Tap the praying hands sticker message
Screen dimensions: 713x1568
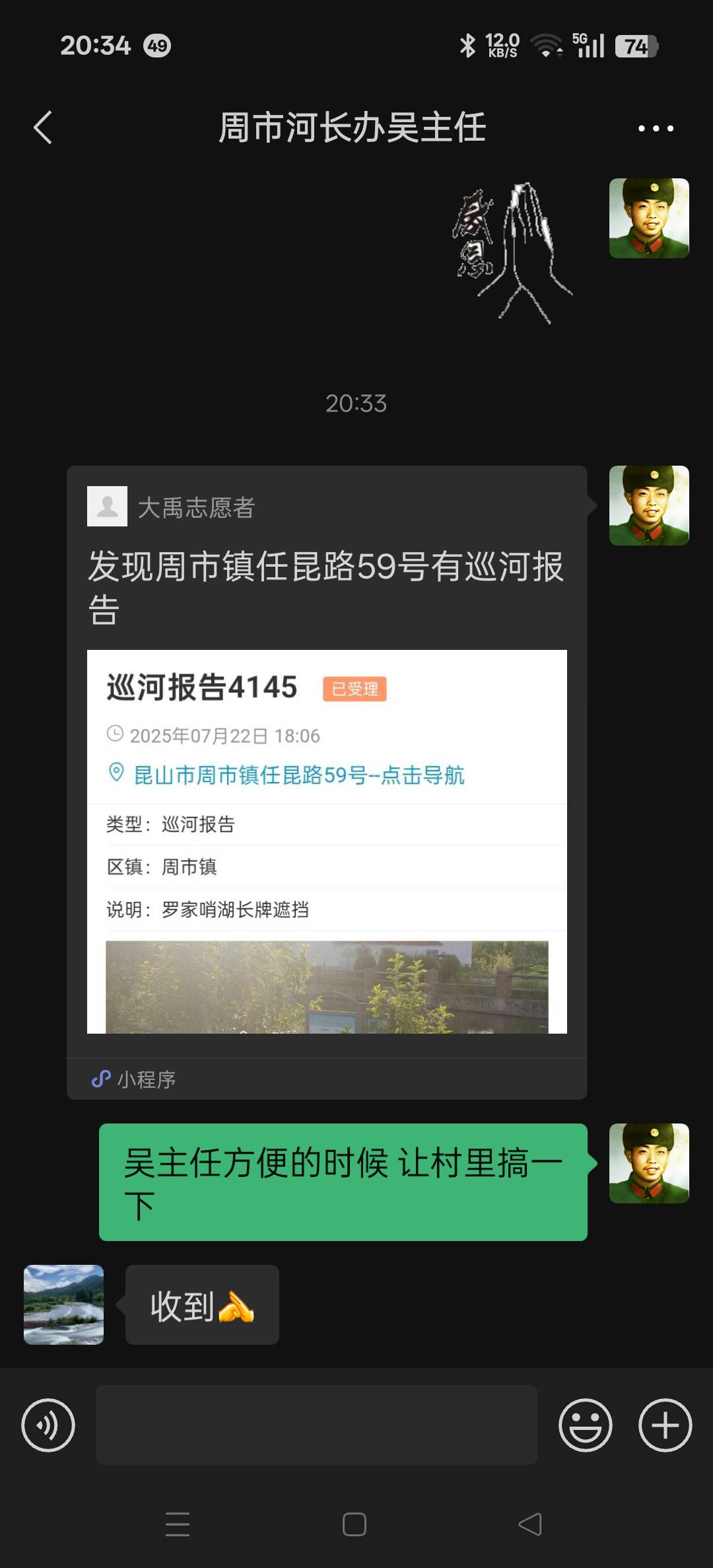(512, 254)
